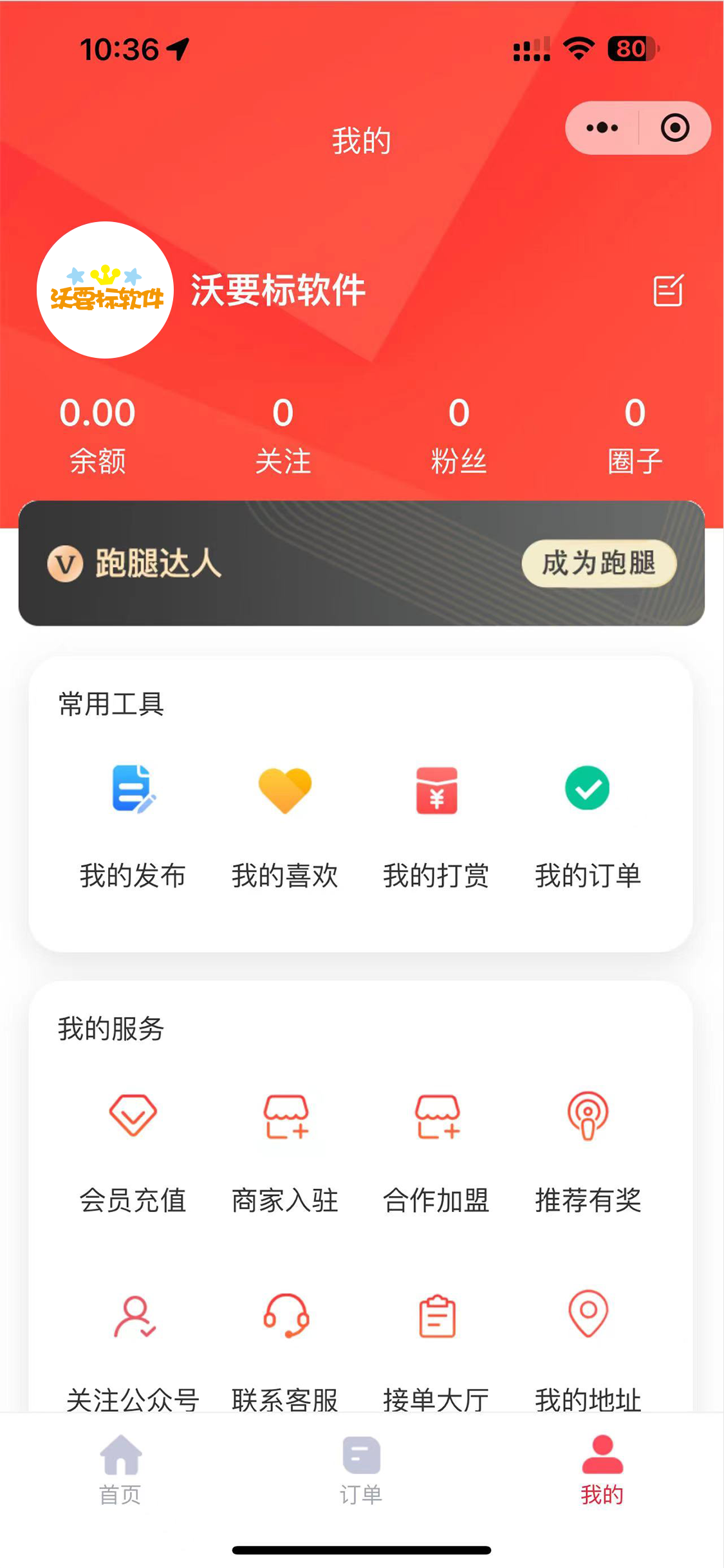Tap the 成为跑腿 button

point(599,563)
